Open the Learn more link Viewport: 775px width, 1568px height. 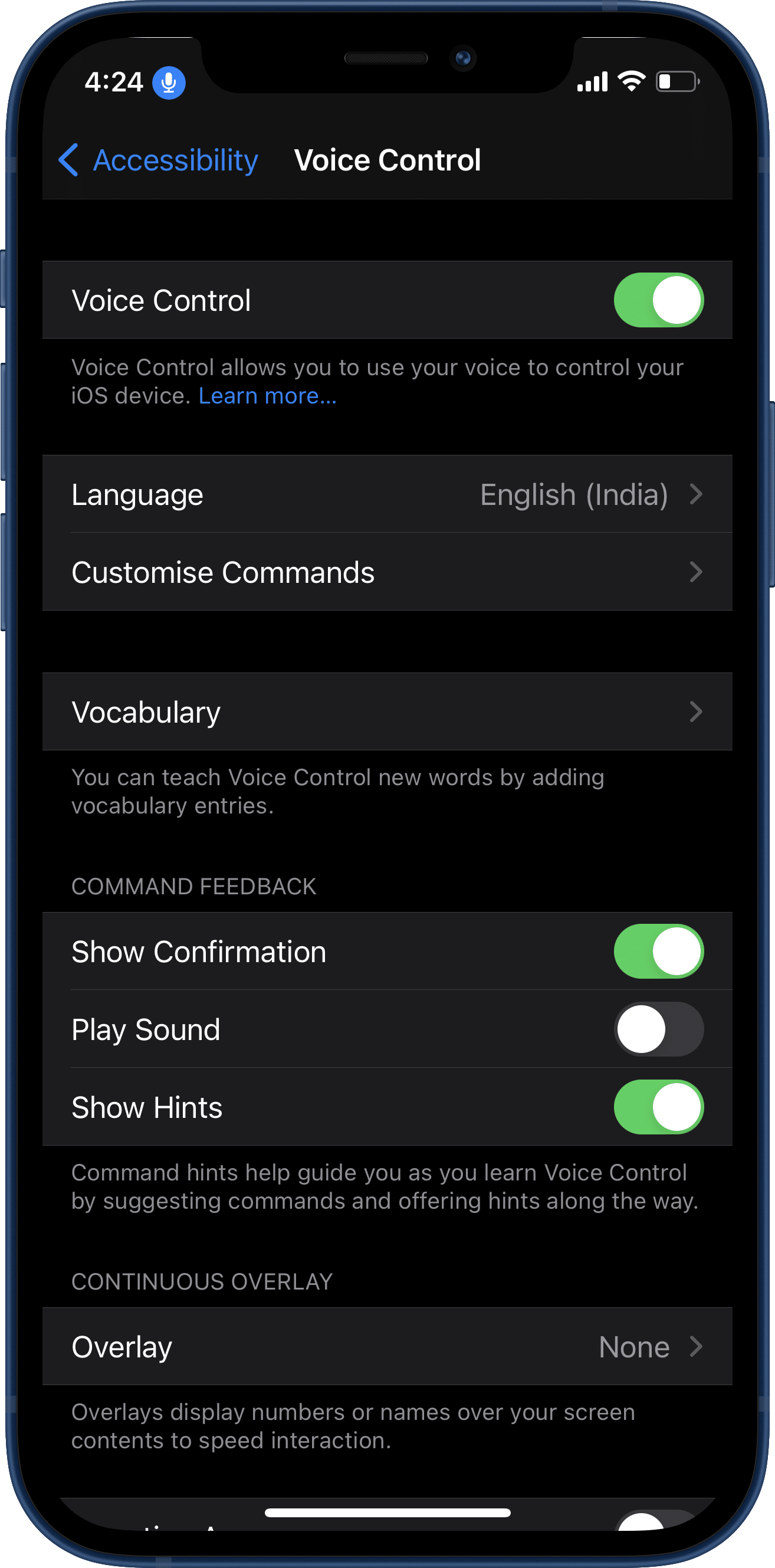coord(267,396)
